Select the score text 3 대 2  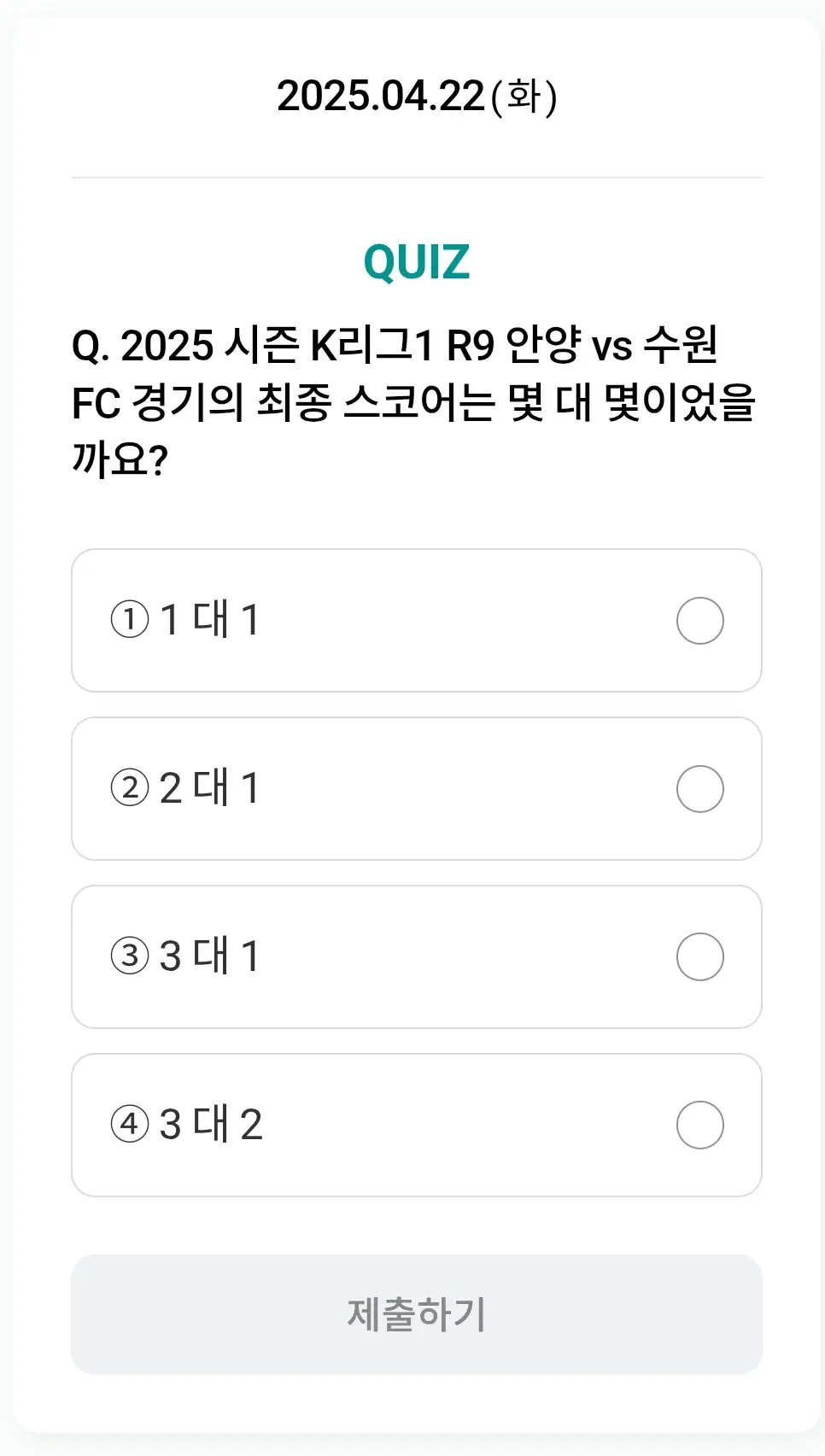(x=212, y=1126)
